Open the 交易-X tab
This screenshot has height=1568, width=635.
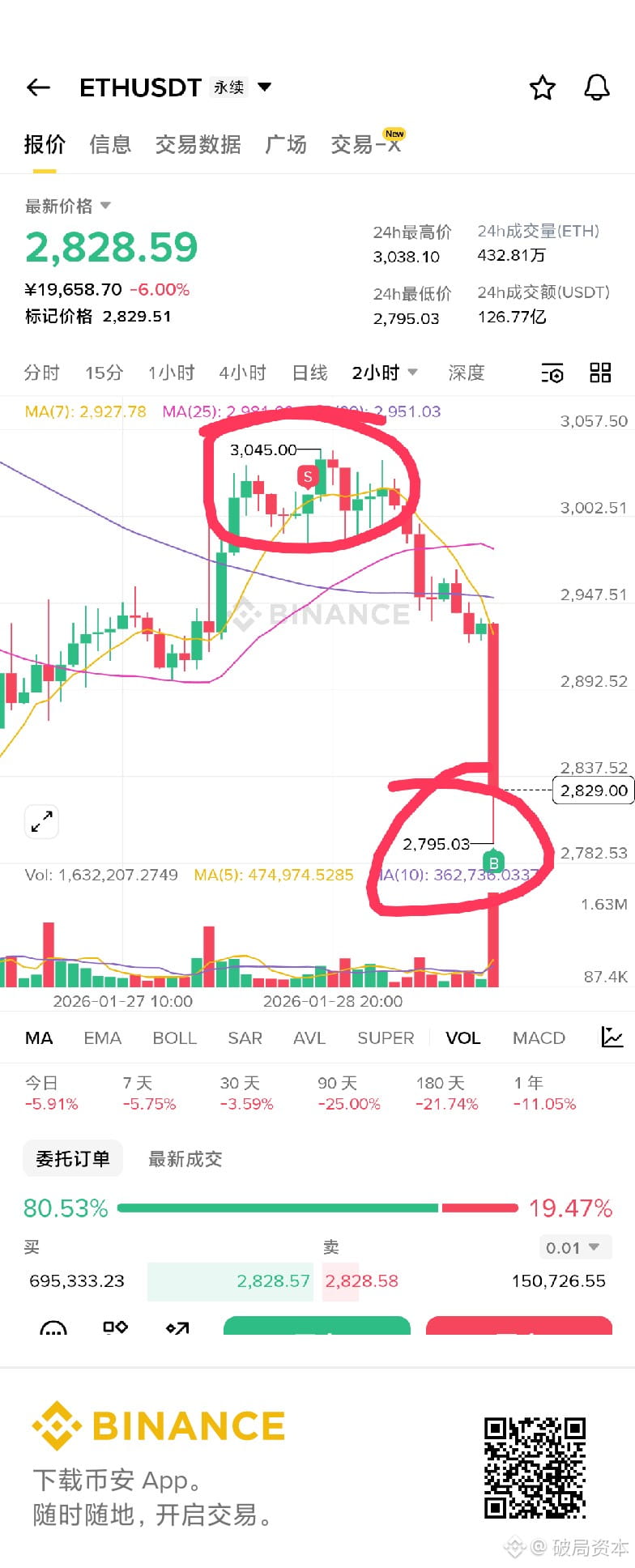366,144
